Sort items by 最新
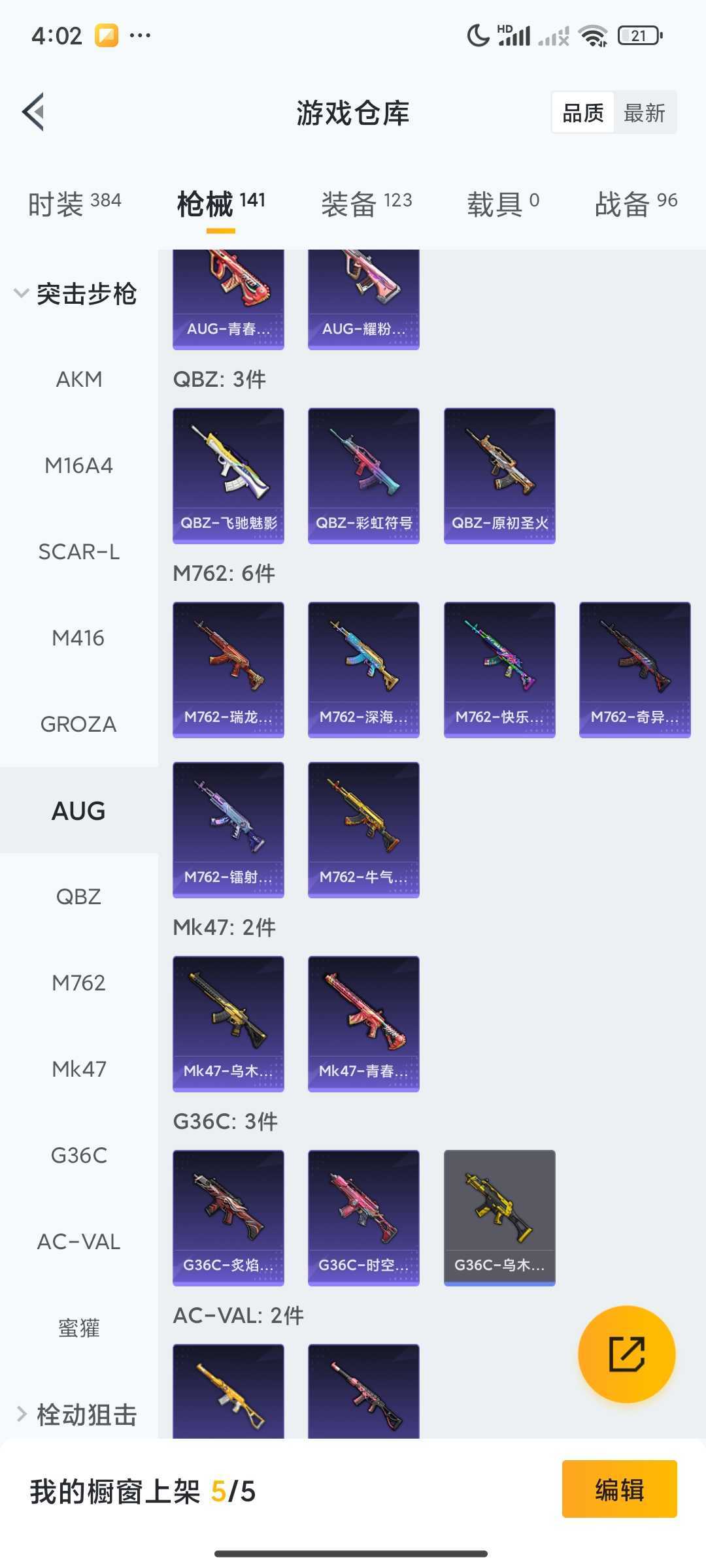The width and height of the screenshot is (706, 1568). (x=645, y=113)
